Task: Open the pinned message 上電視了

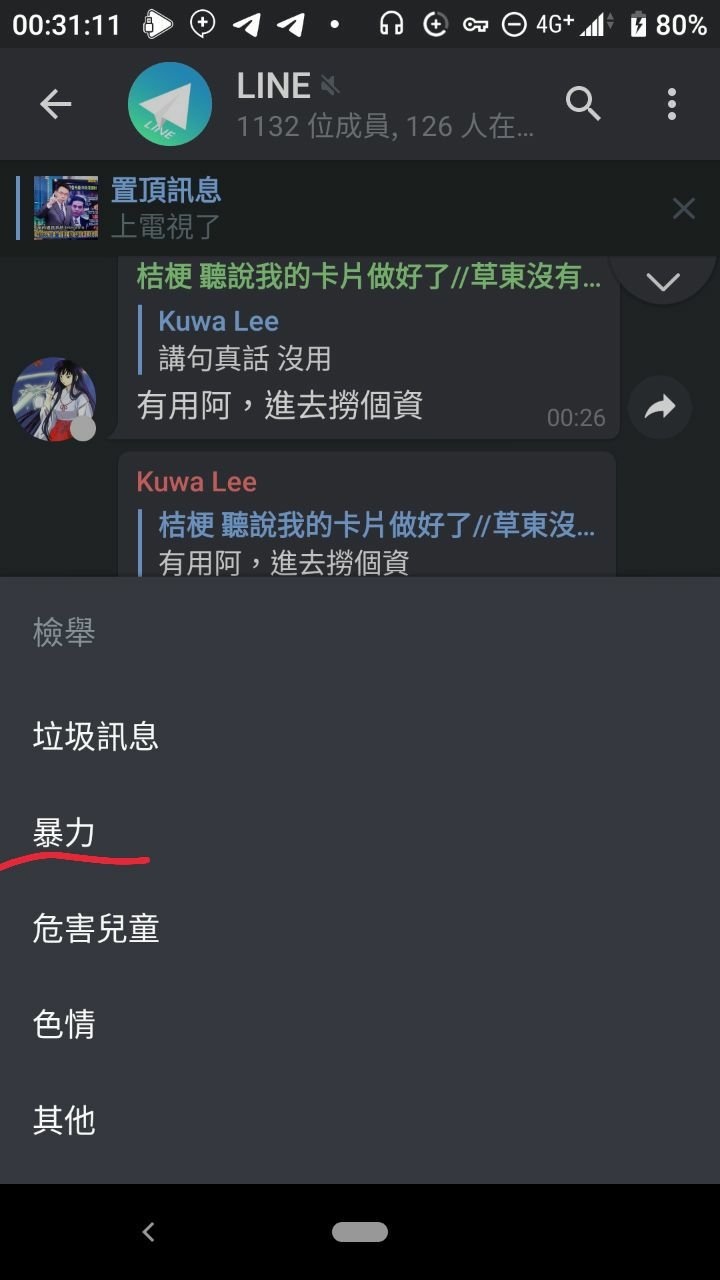Action: tap(300, 208)
